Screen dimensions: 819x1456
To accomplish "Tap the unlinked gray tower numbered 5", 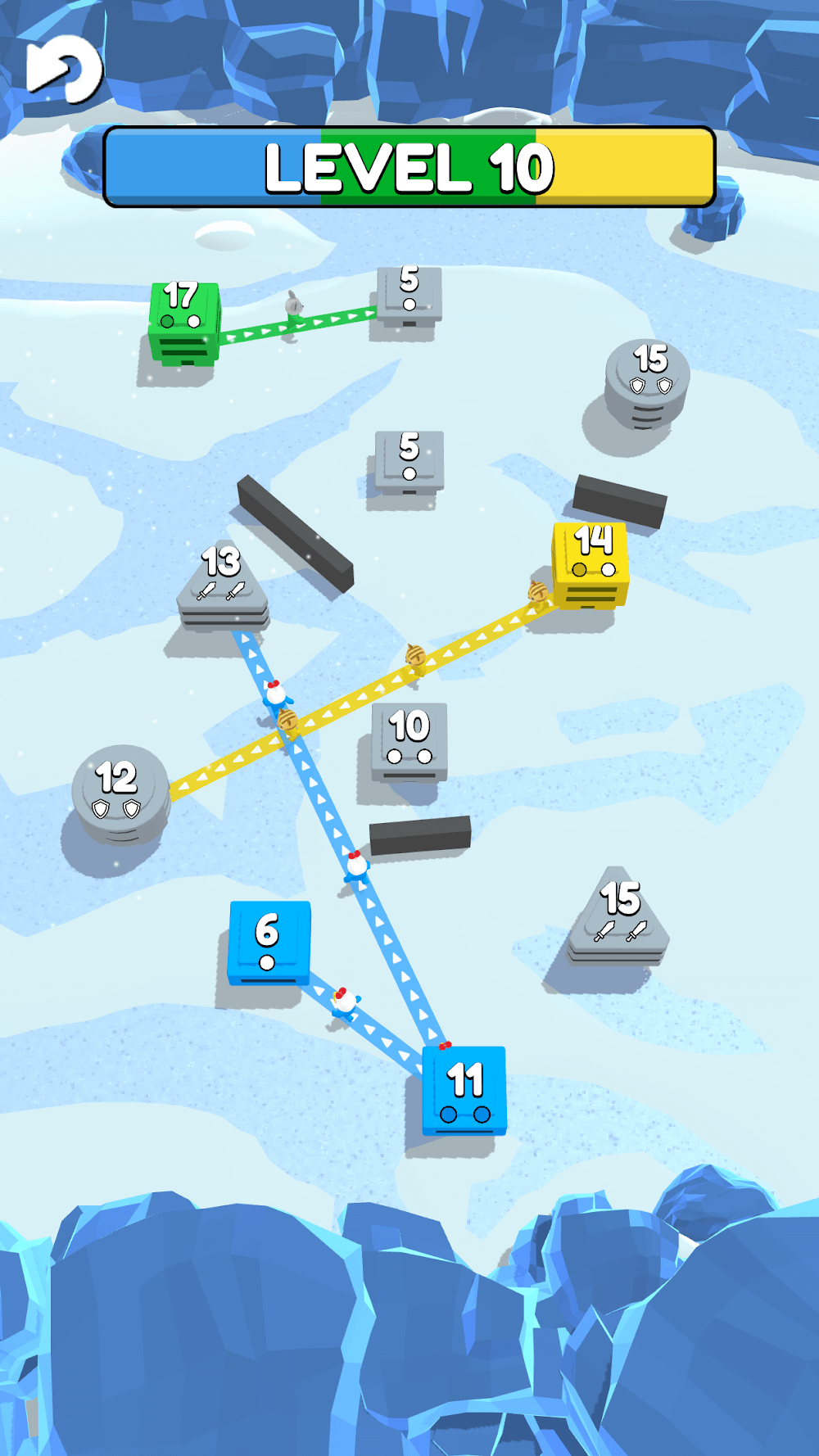I will 409,462.
